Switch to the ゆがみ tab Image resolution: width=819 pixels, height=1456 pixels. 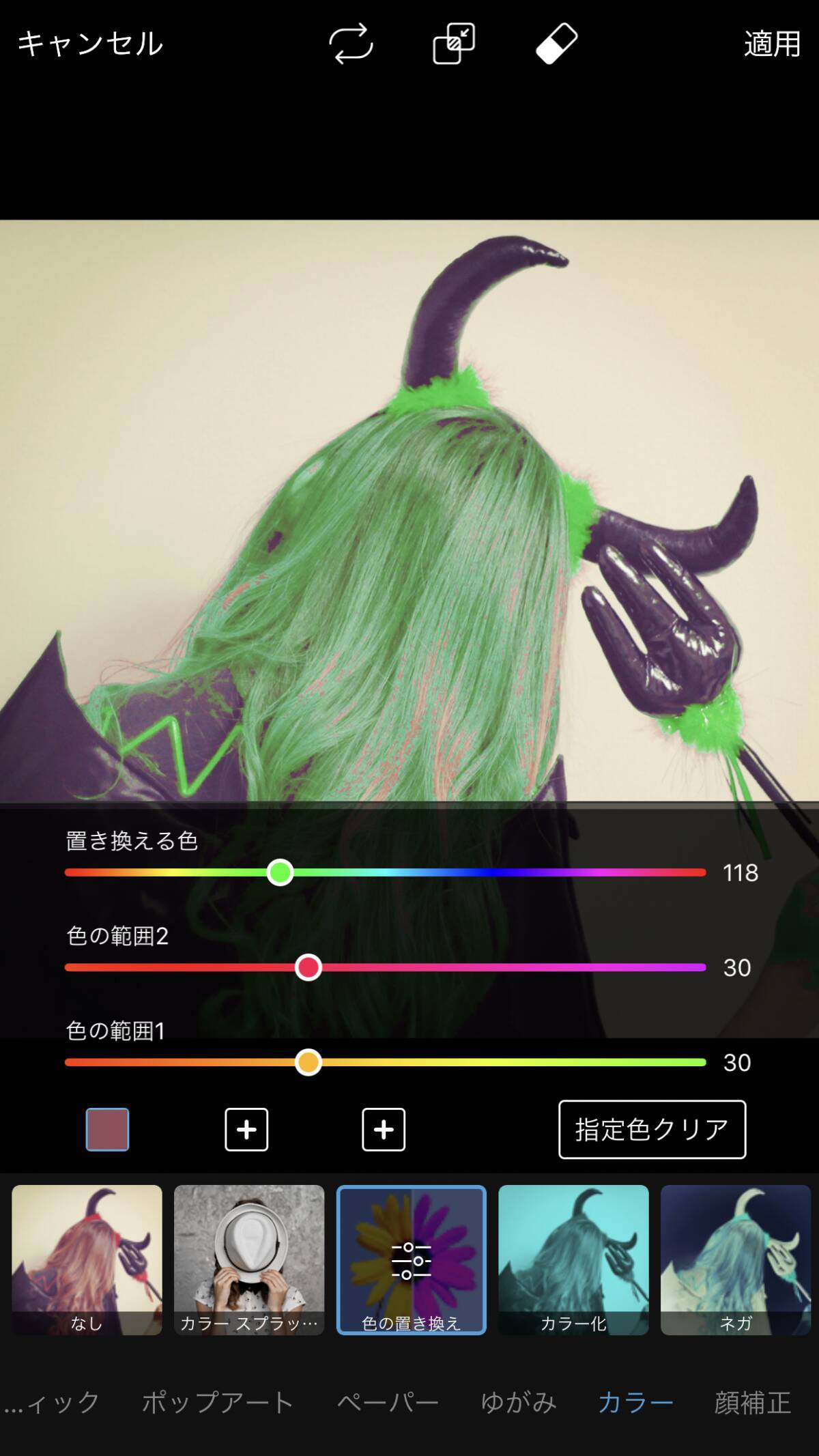pos(519,1403)
